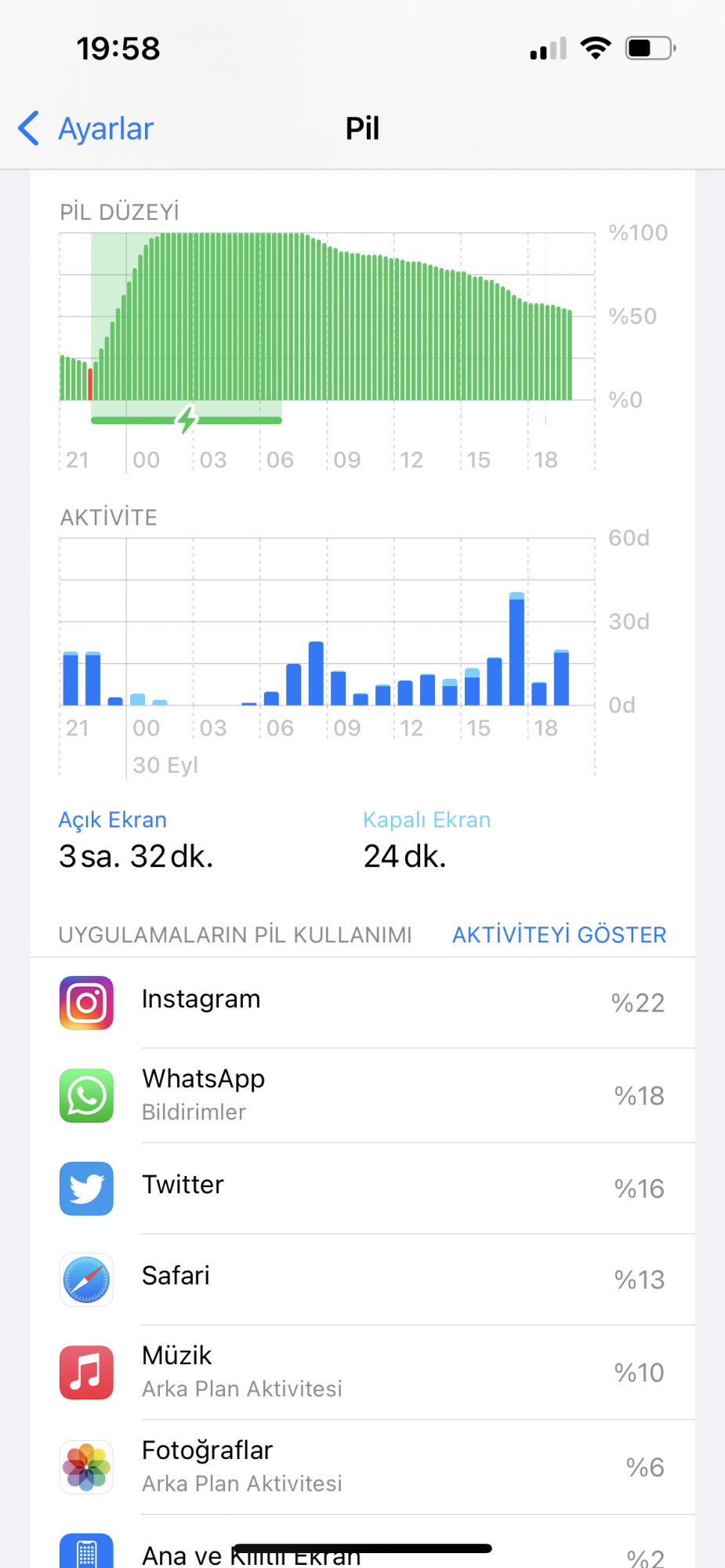Screen dimensions: 725x1568
Task: Select the Müzik usage row
Action: [x=362, y=1373]
